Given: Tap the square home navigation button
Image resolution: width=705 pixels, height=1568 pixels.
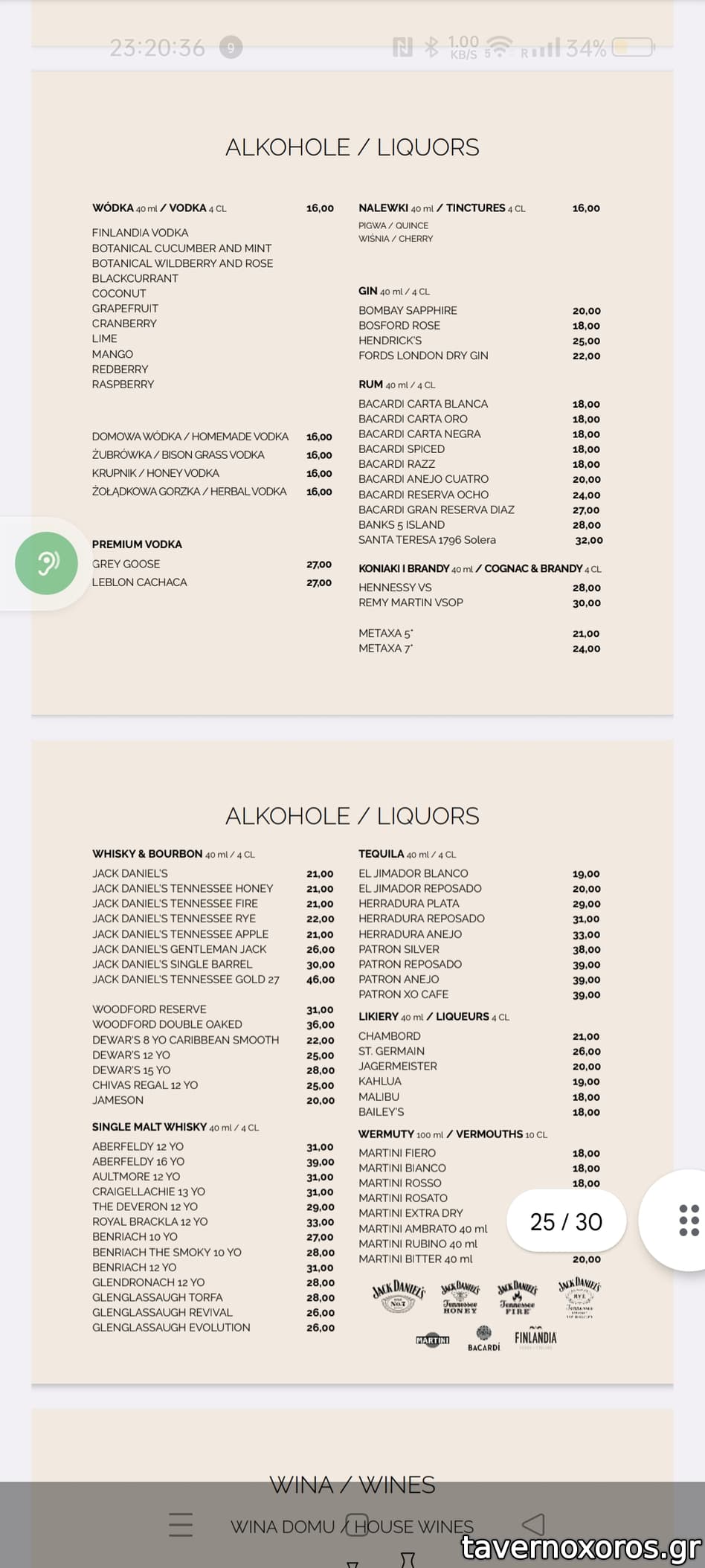Looking at the screenshot, I should [x=358, y=1524].
